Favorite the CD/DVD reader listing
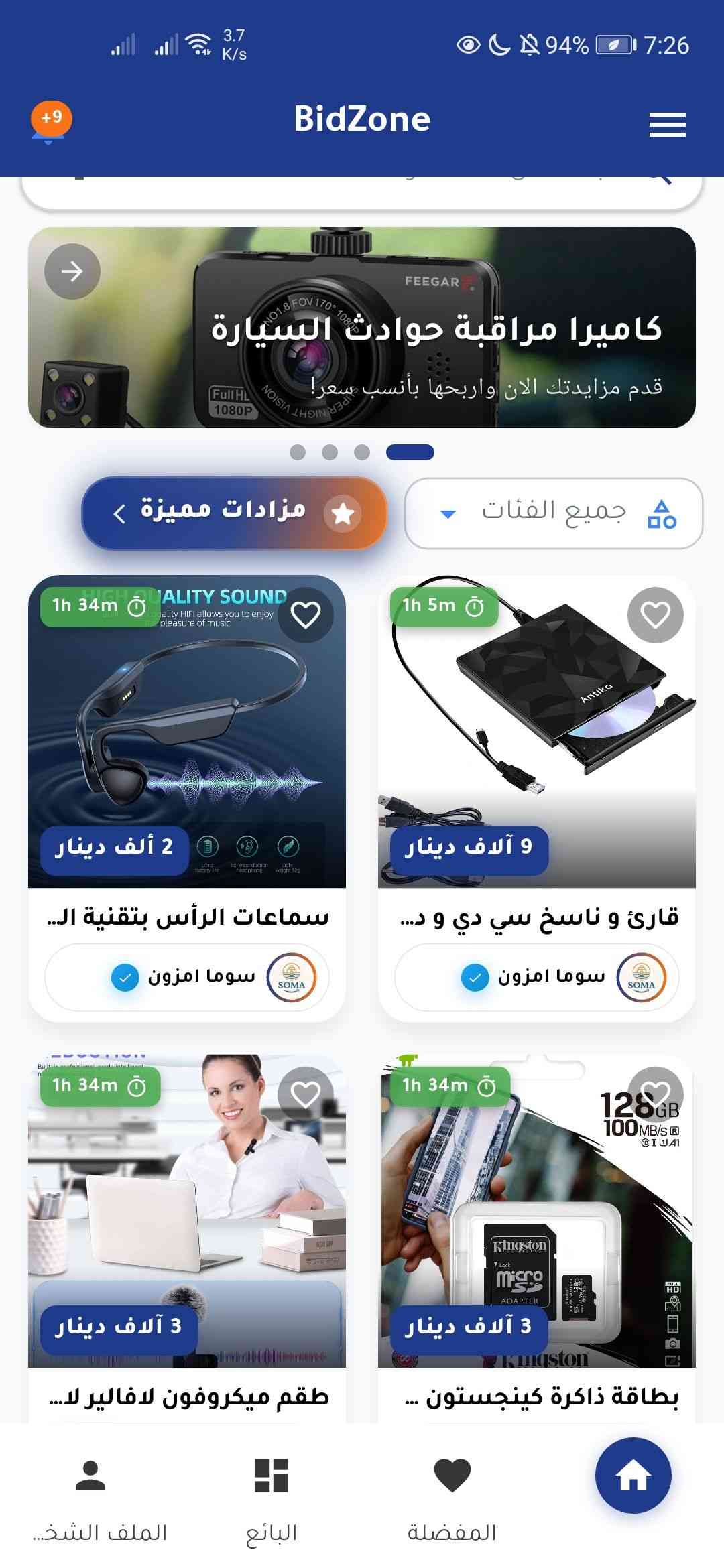 point(655,614)
